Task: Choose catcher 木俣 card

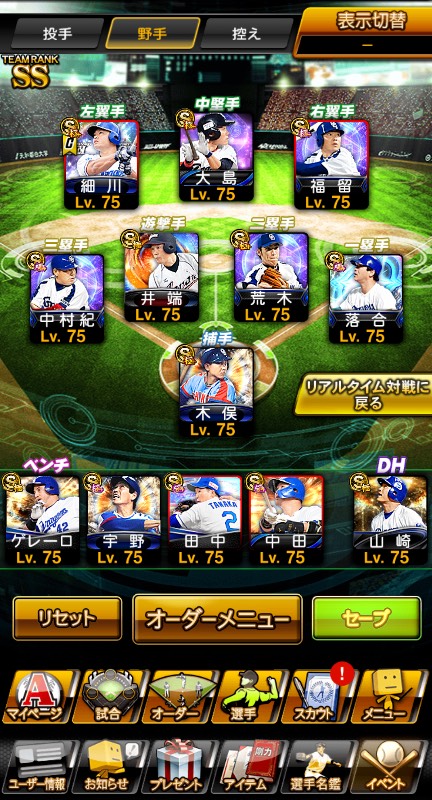Action: tap(217, 392)
